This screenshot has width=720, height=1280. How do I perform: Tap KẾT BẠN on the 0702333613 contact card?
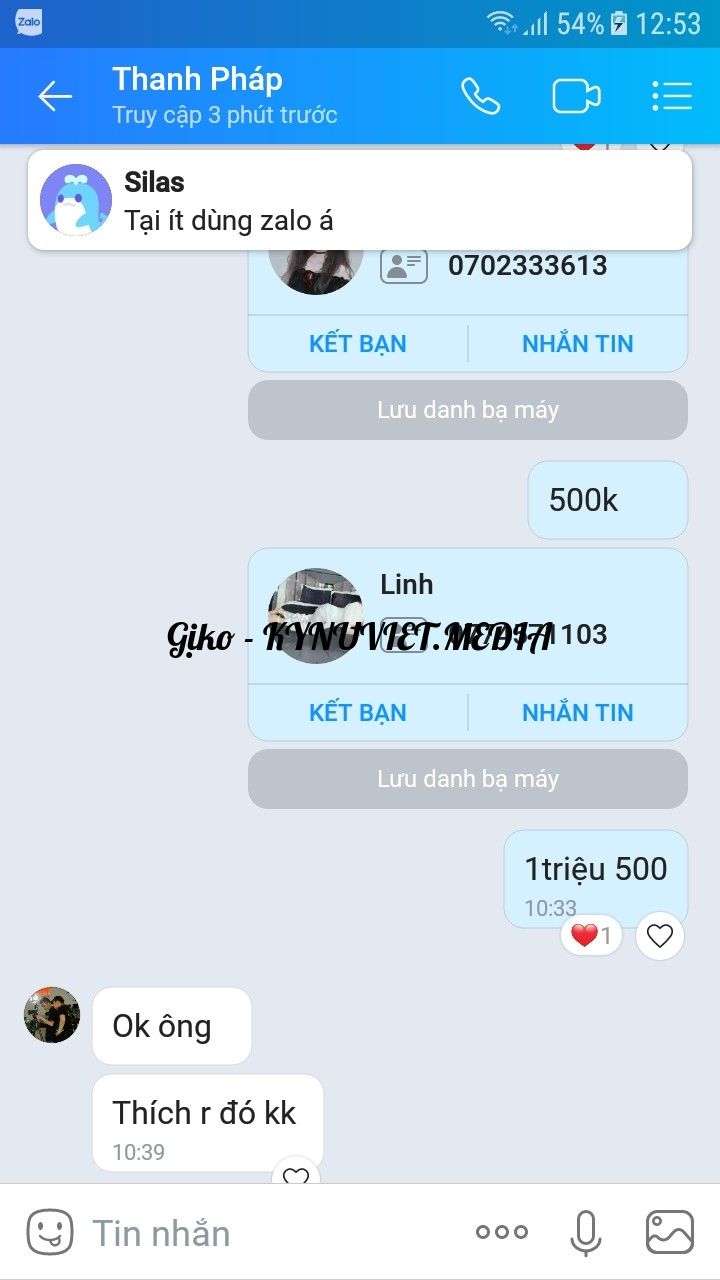click(x=357, y=344)
